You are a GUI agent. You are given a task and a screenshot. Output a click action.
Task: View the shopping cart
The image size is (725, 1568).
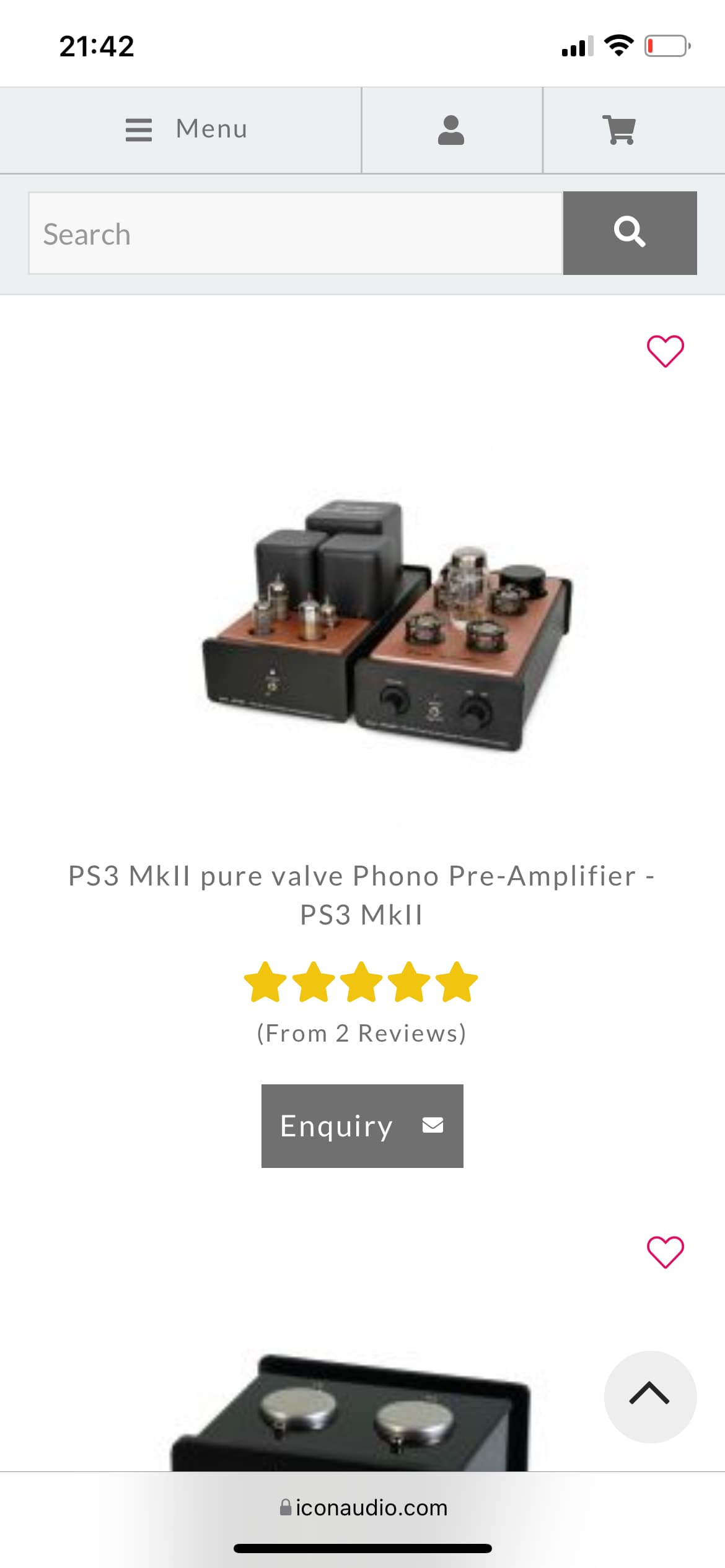click(x=620, y=130)
